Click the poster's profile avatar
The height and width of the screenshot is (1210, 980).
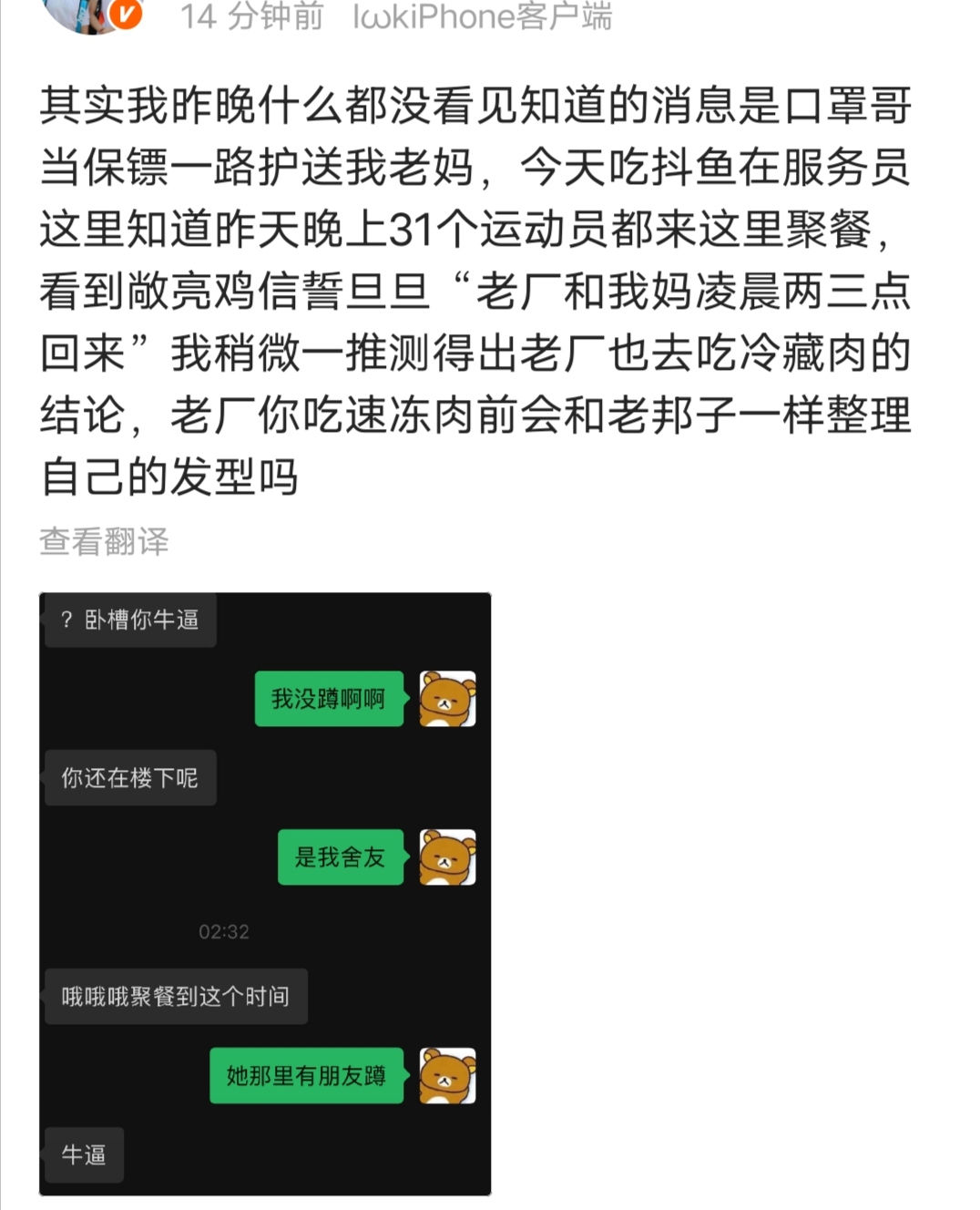85,16
